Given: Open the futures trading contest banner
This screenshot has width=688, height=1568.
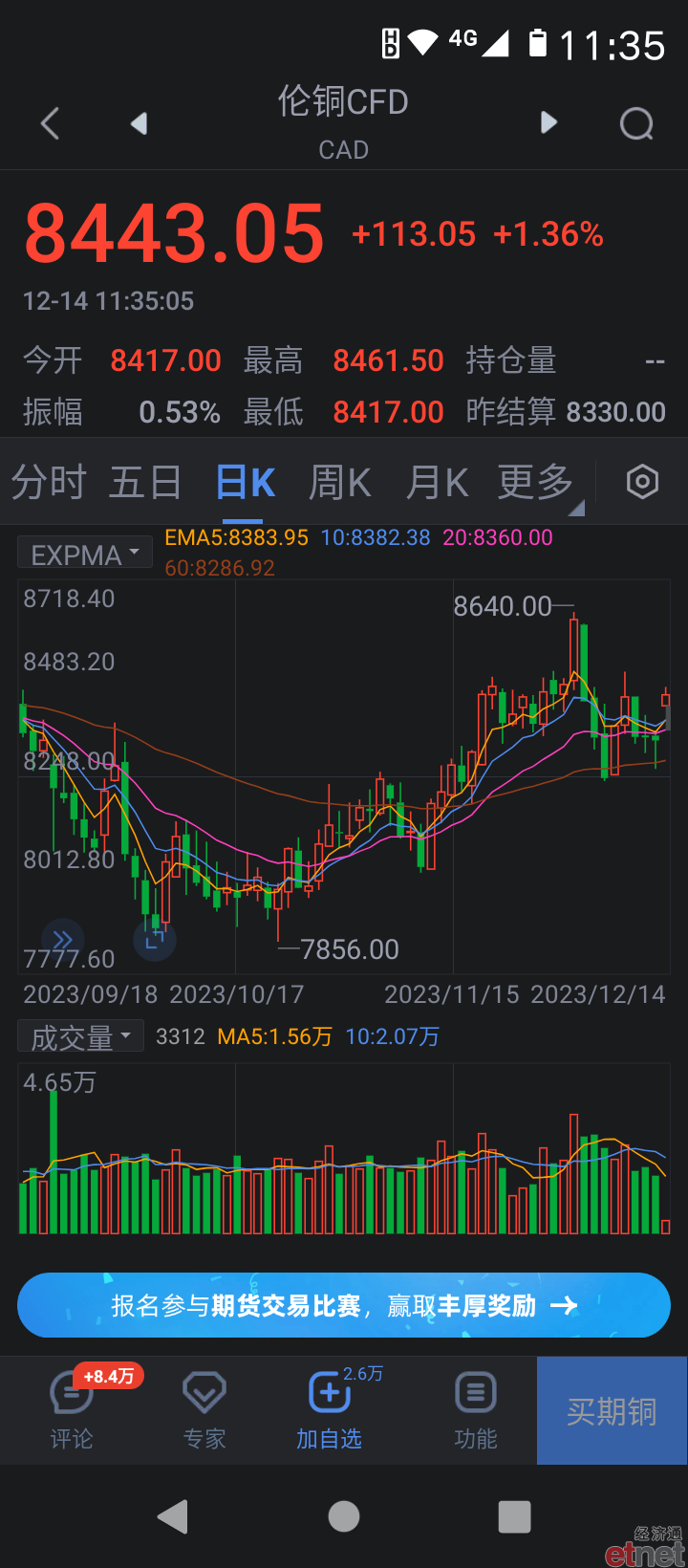Looking at the screenshot, I should [x=344, y=1305].
